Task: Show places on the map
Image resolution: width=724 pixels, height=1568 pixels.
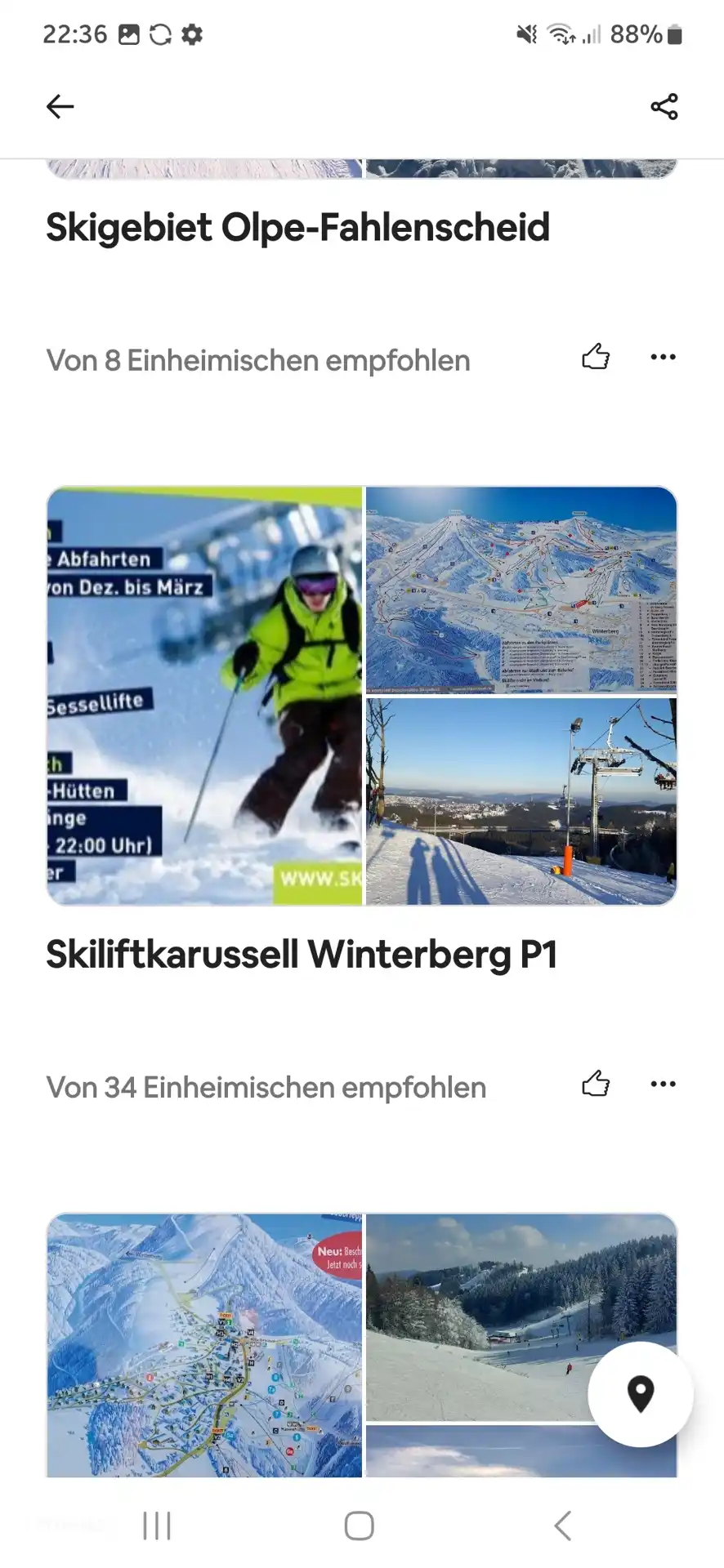Action: tap(640, 1393)
